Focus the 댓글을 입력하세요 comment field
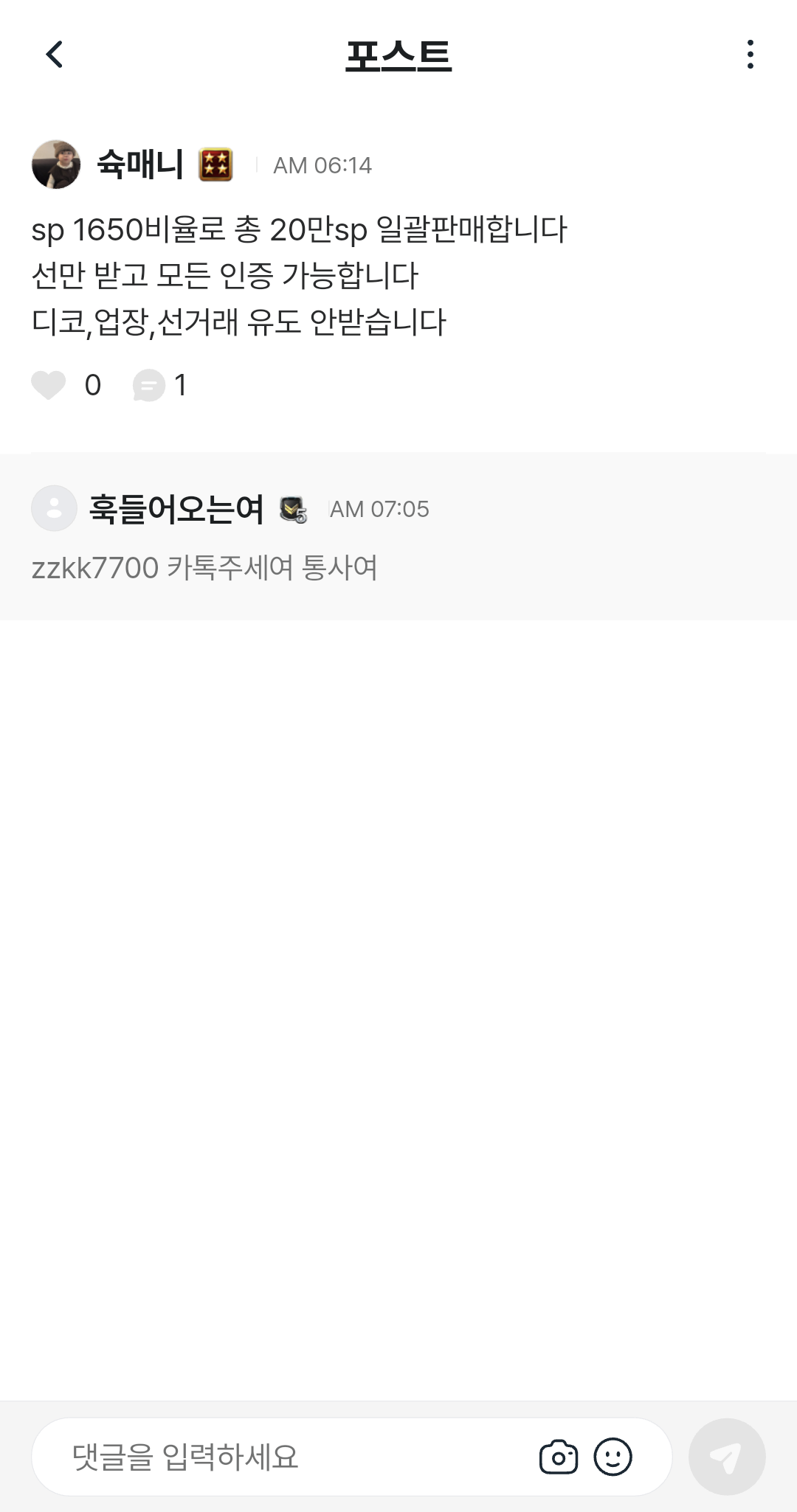The height and width of the screenshot is (1512, 797). coord(295,1457)
